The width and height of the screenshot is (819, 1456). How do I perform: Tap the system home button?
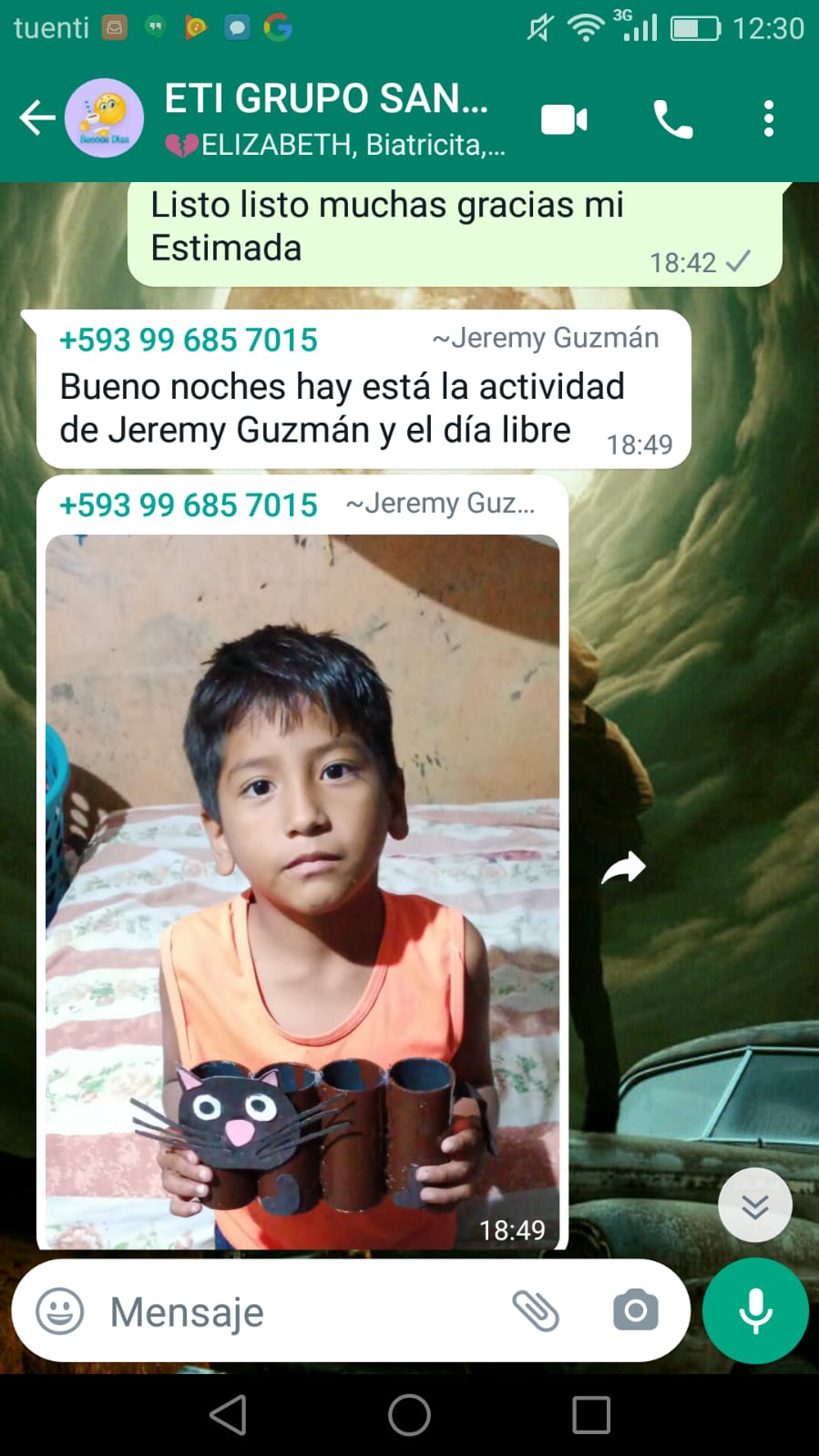409,1415
